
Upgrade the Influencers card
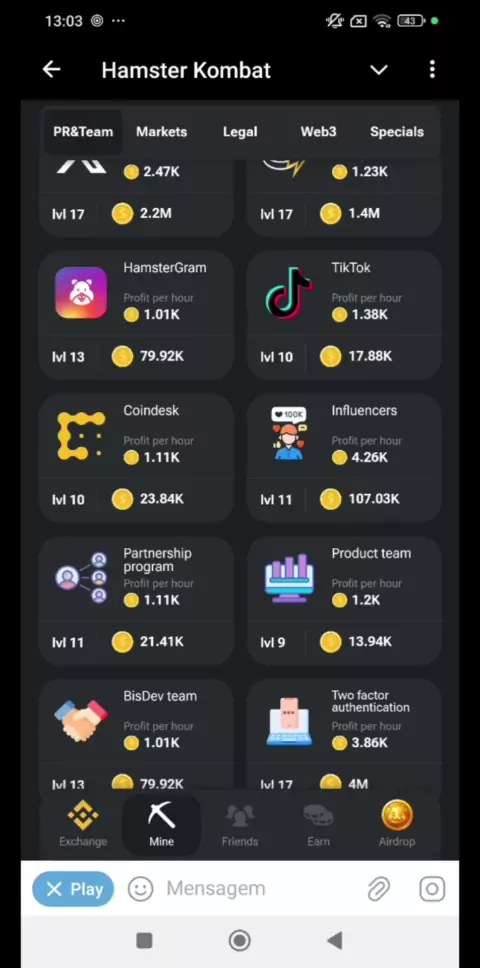[x=344, y=457]
